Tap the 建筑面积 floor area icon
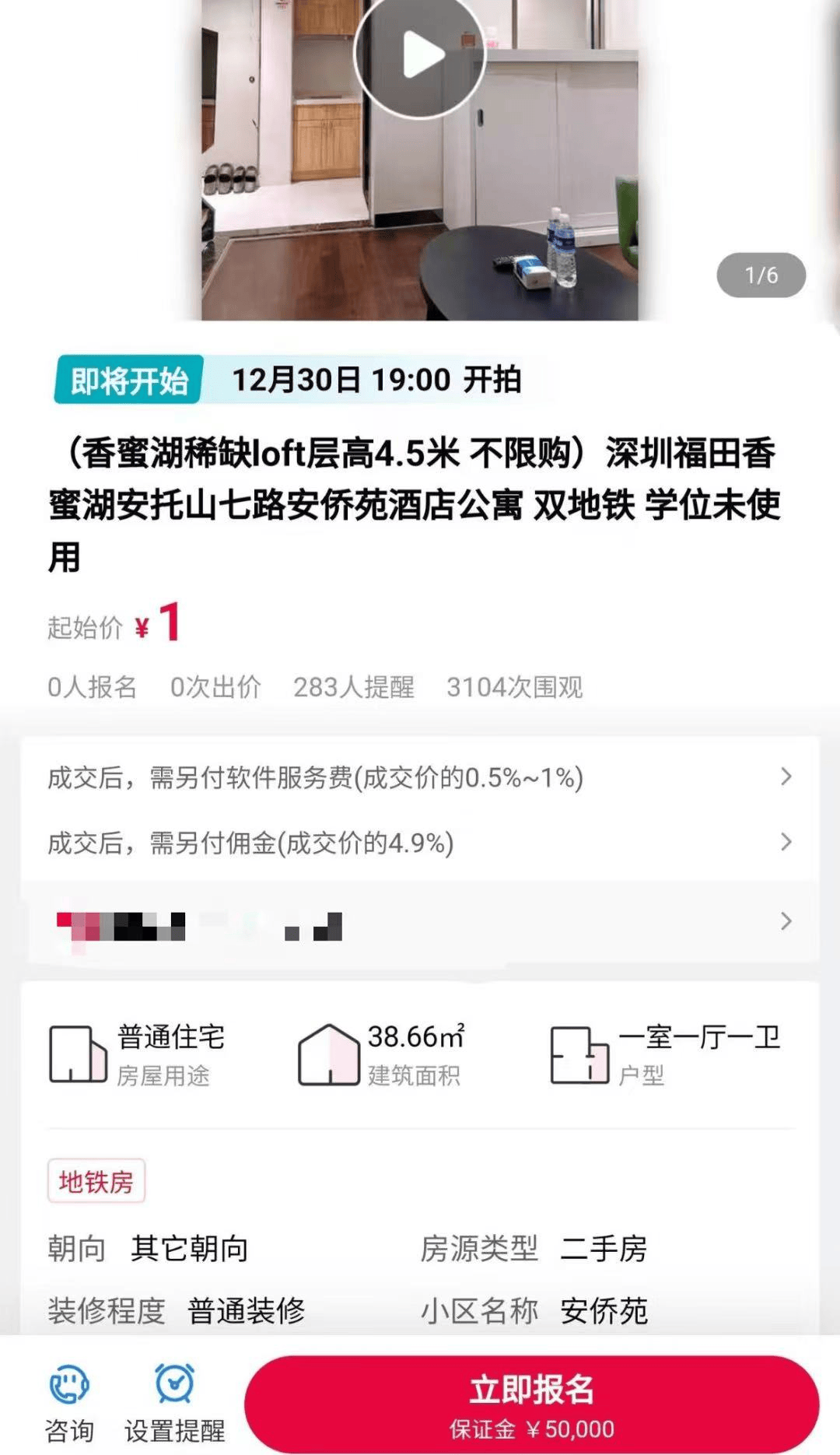Viewport: 840px width, 1455px height. pos(331,1054)
